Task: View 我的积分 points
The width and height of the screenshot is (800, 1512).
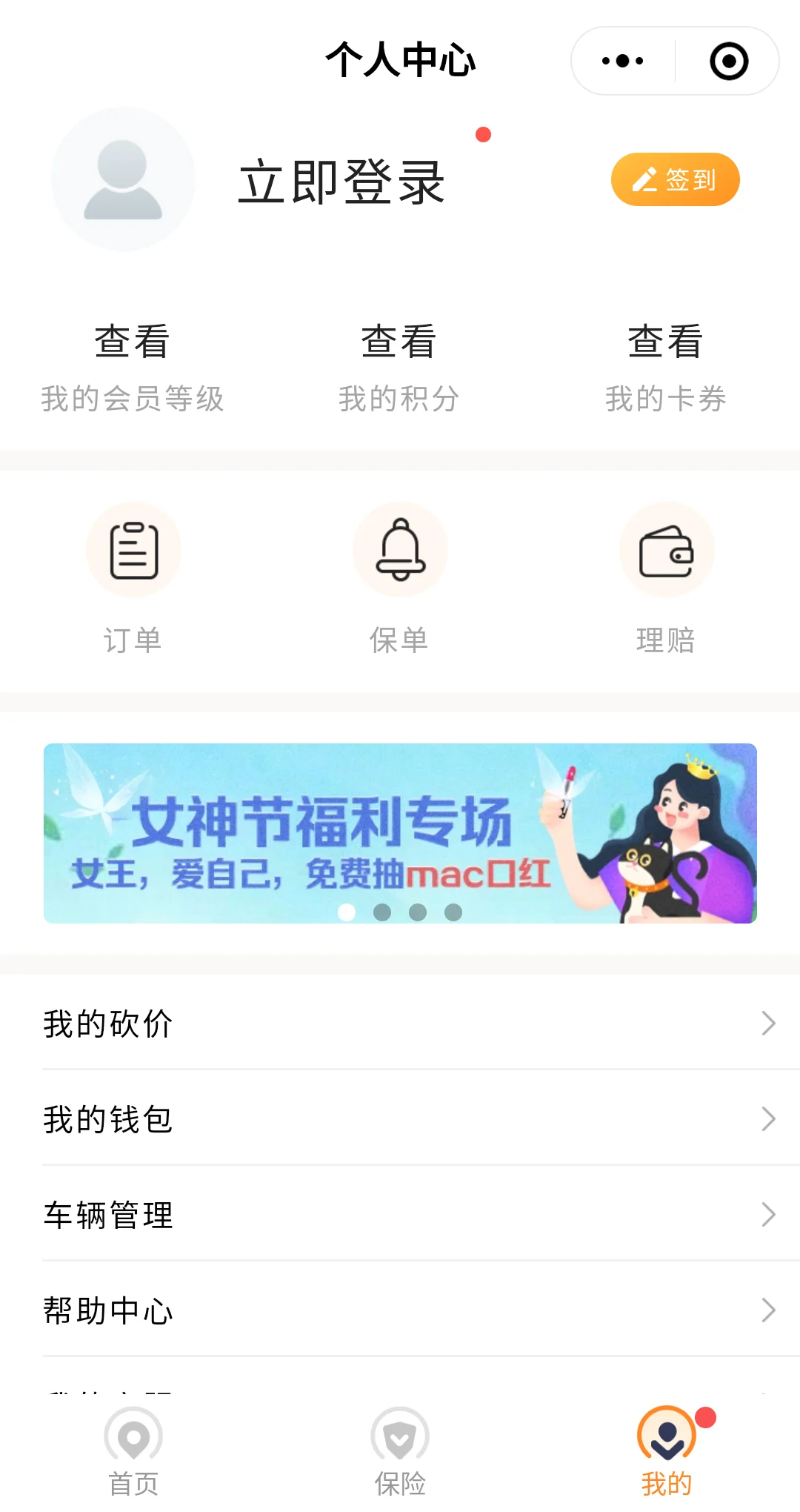Action: pos(399,368)
